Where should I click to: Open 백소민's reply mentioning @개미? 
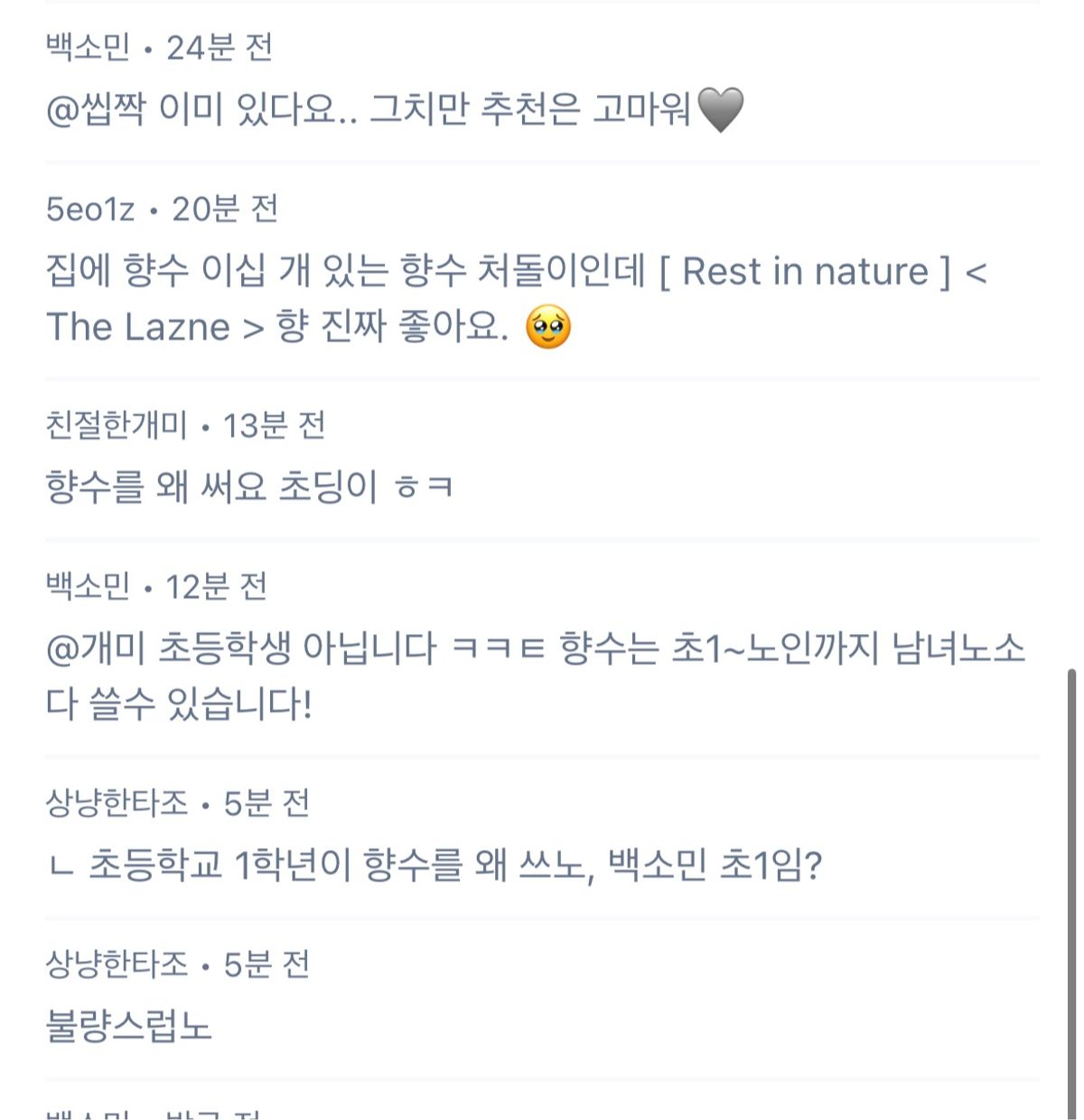[x=533, y=676]
